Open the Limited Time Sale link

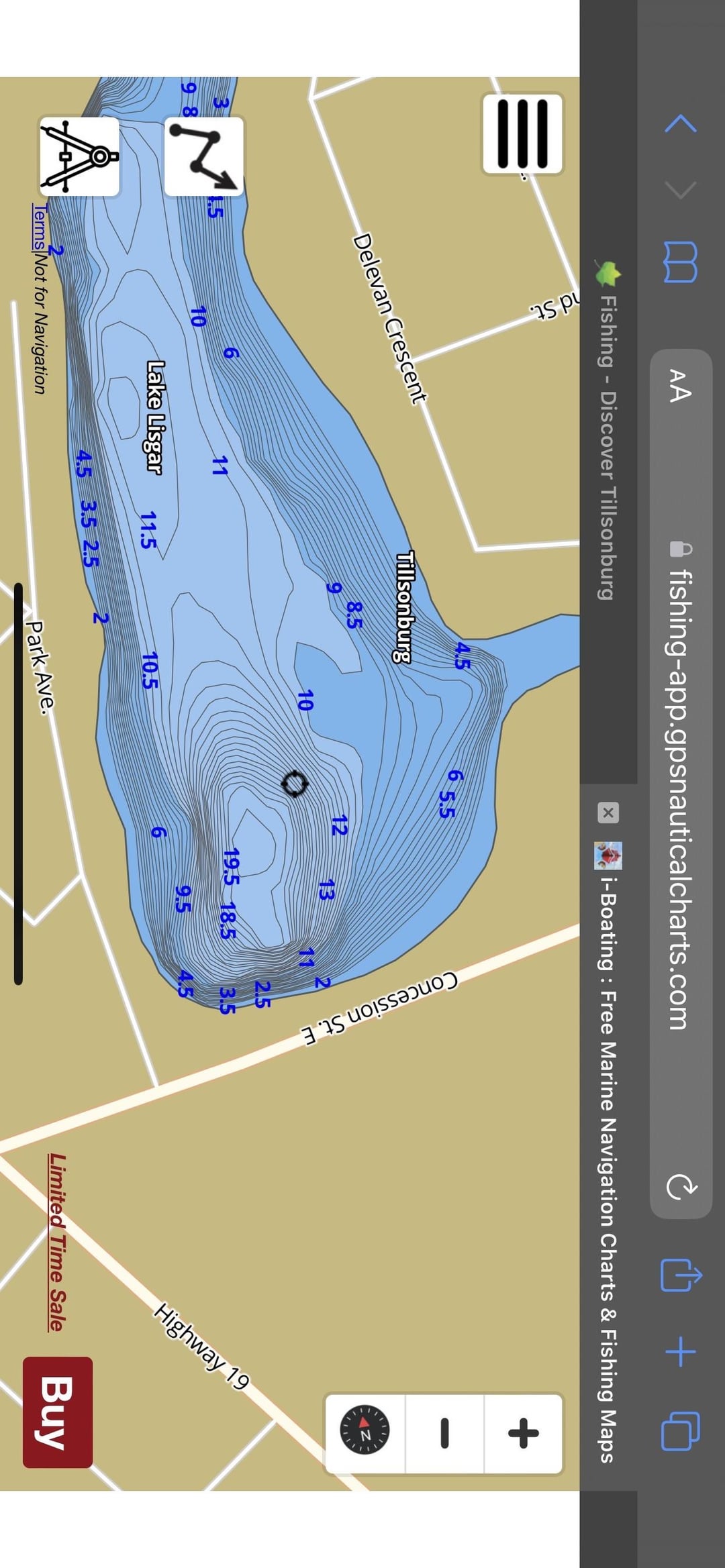58,1242
